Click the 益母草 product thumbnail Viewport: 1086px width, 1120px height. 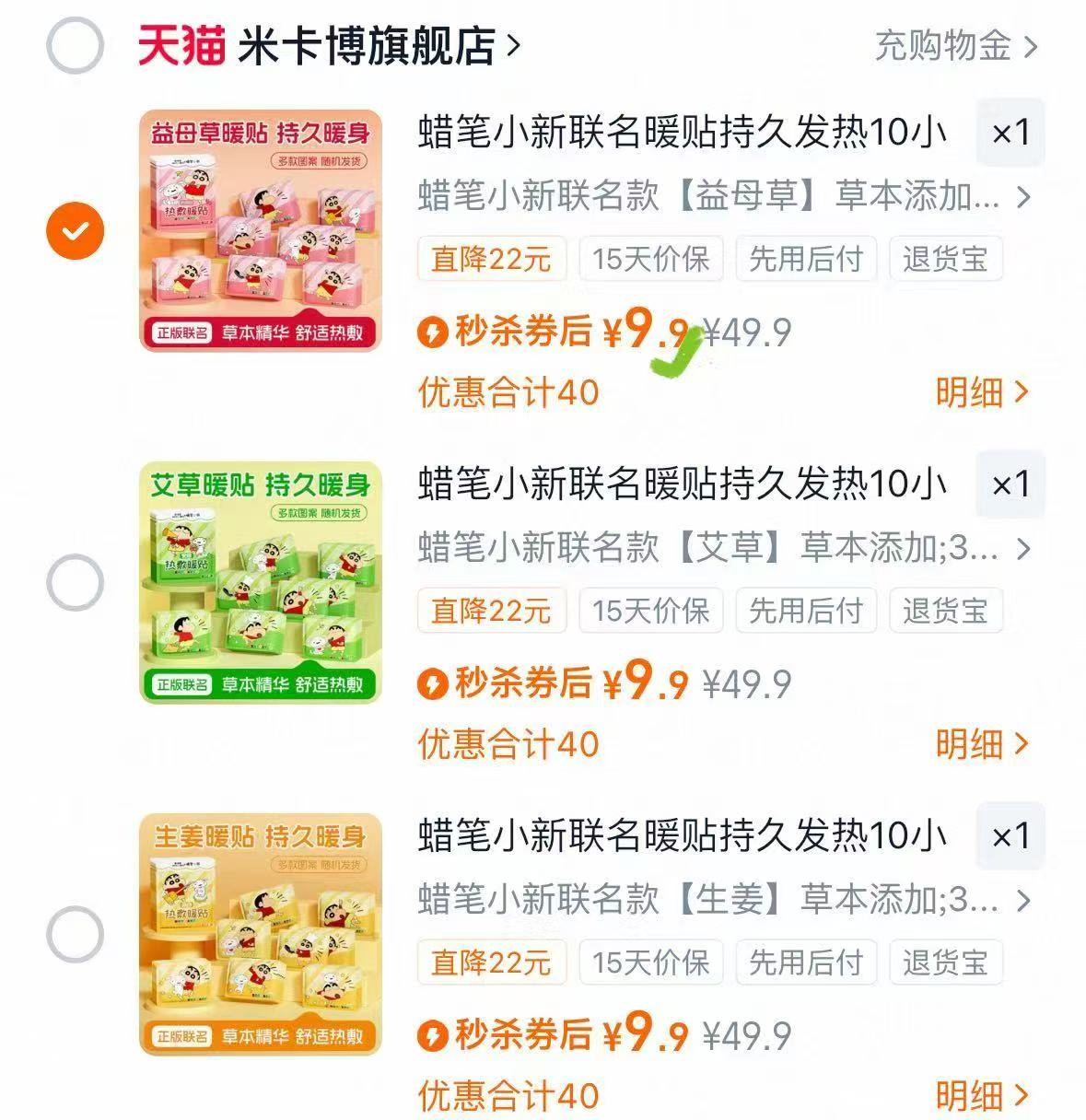(261, 230)
